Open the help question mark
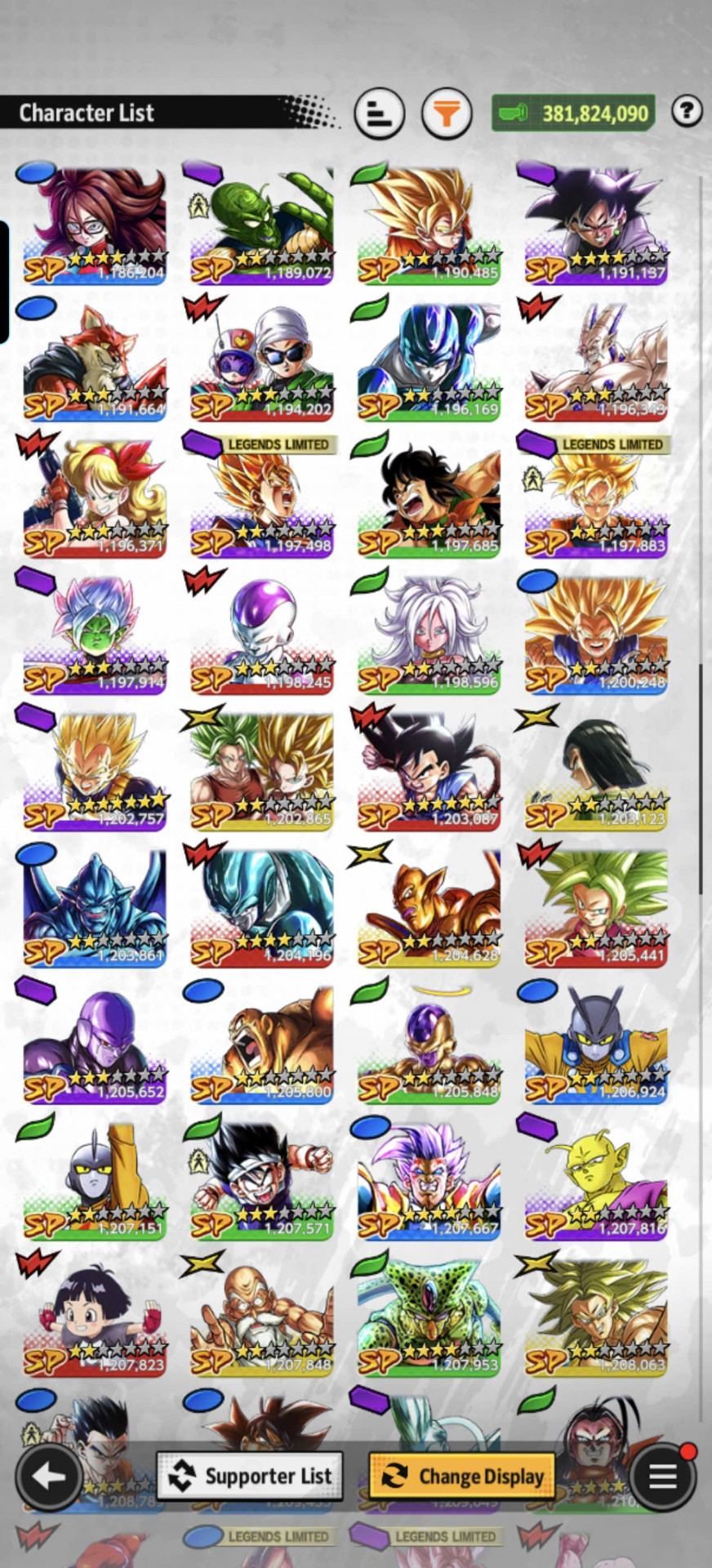This screenshot has height=1568, width=712. (687, 110)
